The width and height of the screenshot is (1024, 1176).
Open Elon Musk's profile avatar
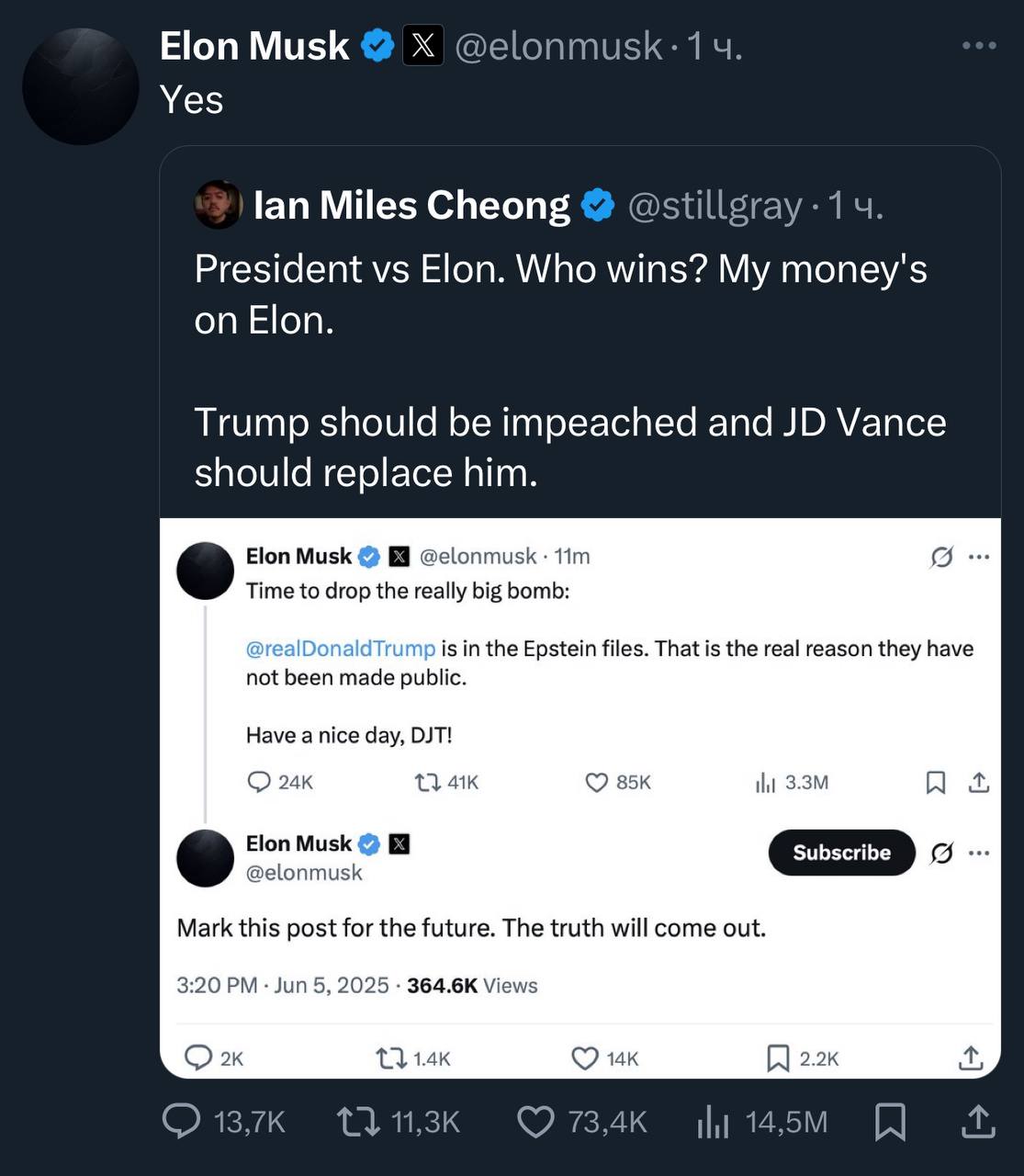click(80, 86)
